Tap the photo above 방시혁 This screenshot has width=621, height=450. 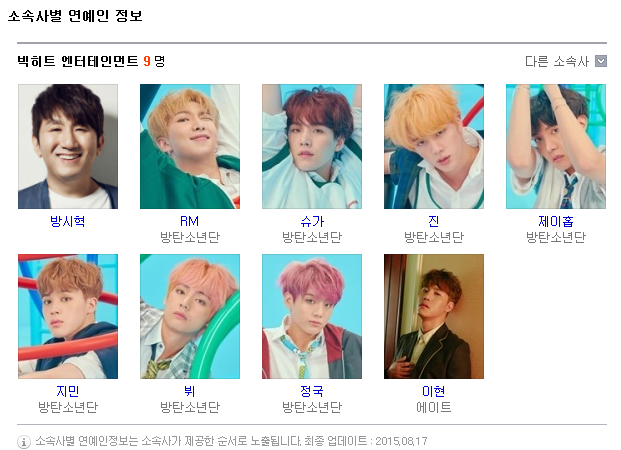point(68,146)
